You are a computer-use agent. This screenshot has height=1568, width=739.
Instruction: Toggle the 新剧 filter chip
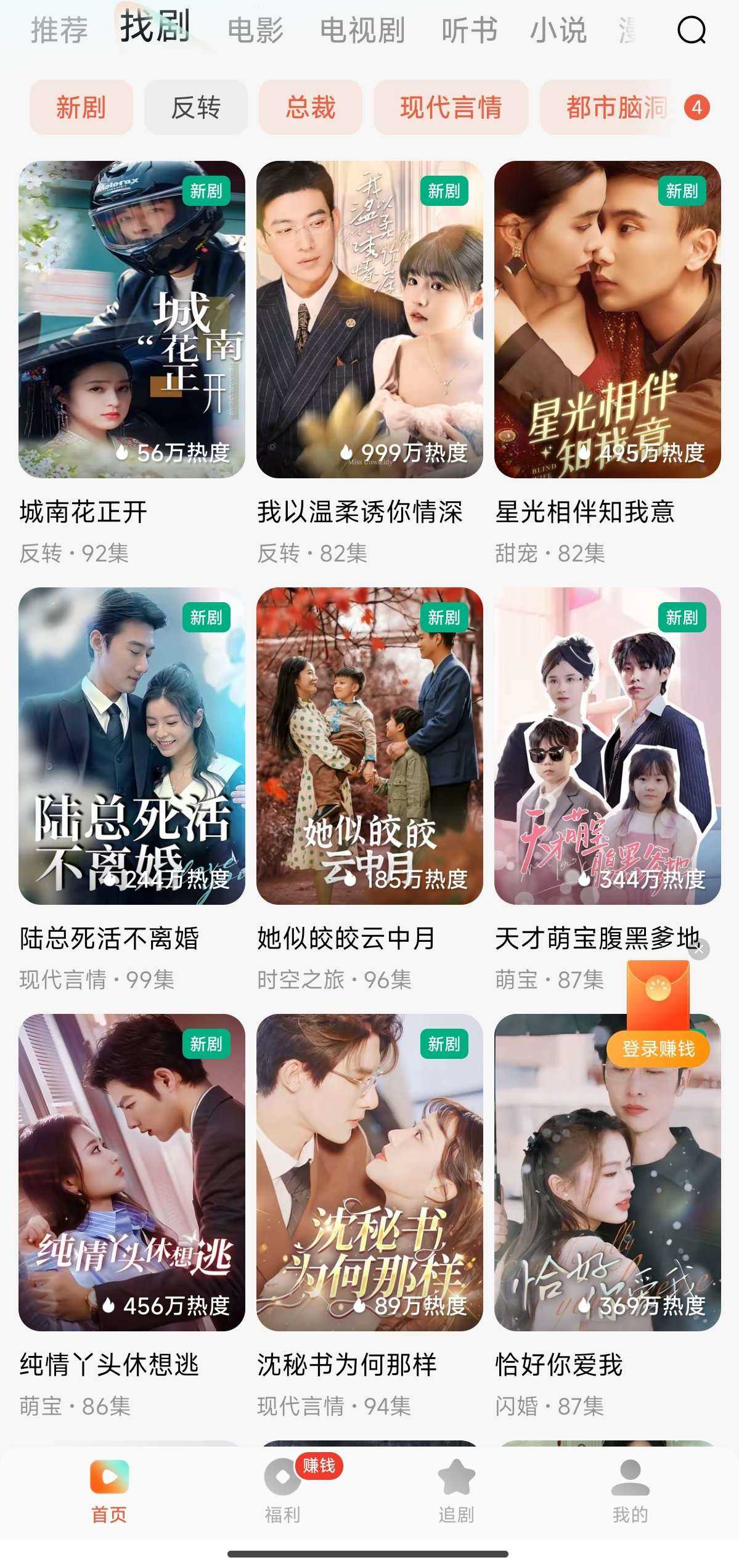point(81,107)
